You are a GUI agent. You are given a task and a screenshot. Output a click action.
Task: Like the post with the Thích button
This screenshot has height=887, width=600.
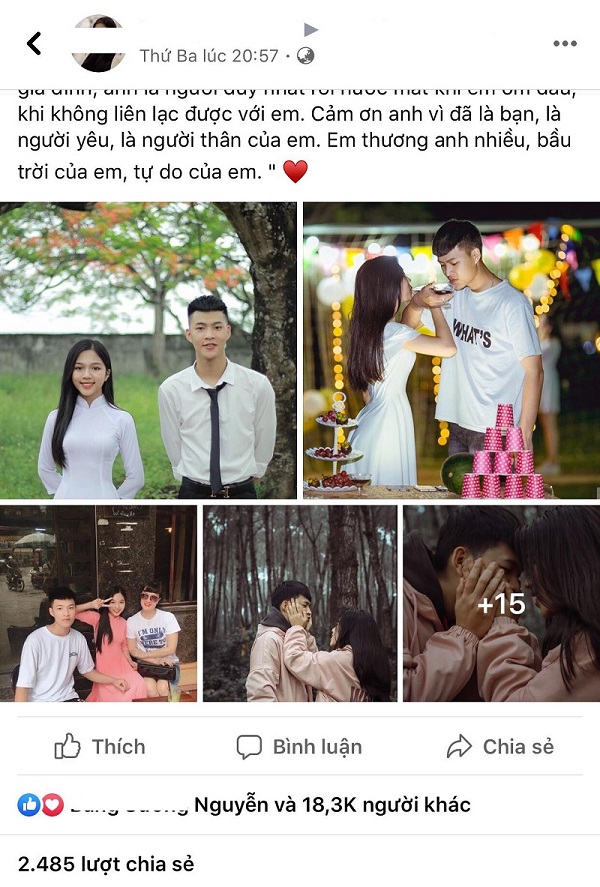[x=100, y=746]
